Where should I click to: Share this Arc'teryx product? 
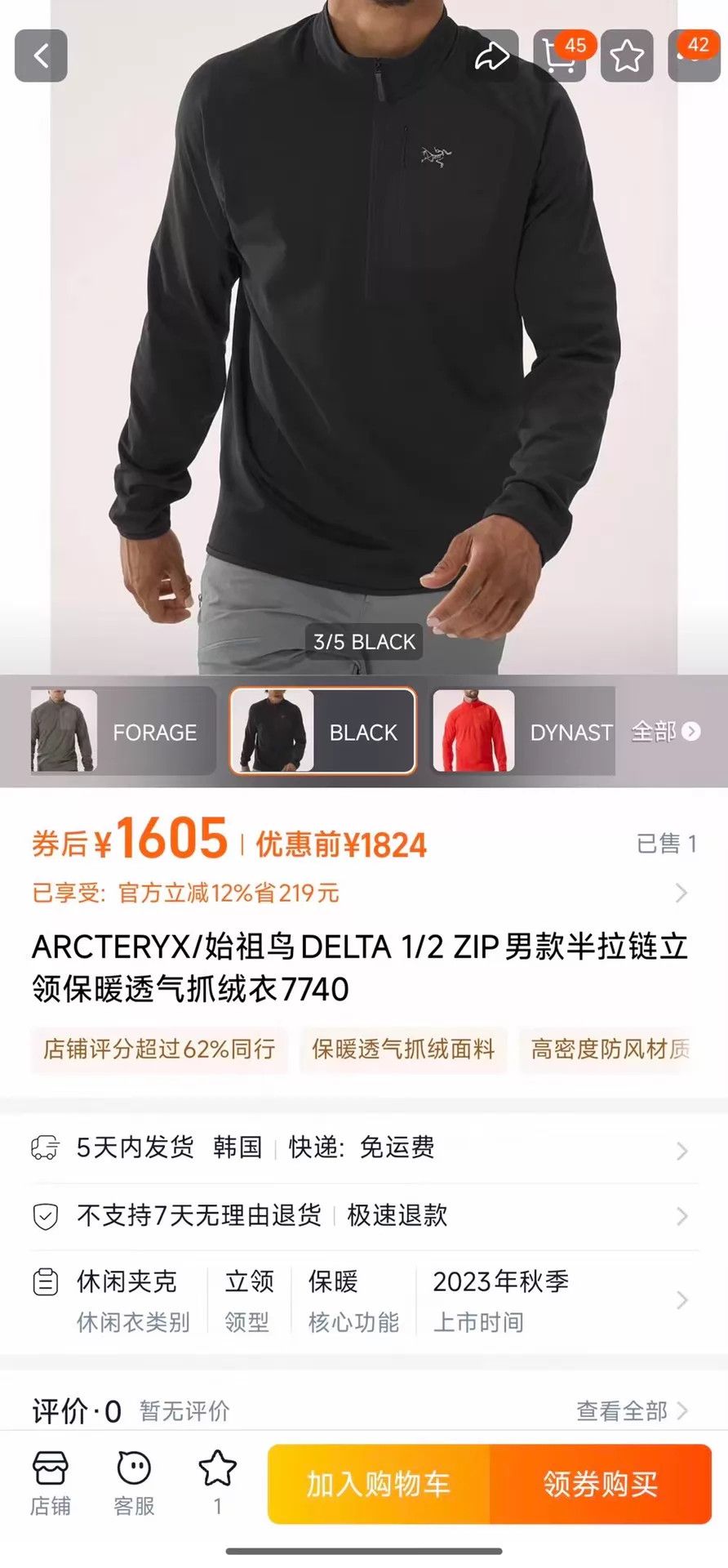click(x=492, y=56)
